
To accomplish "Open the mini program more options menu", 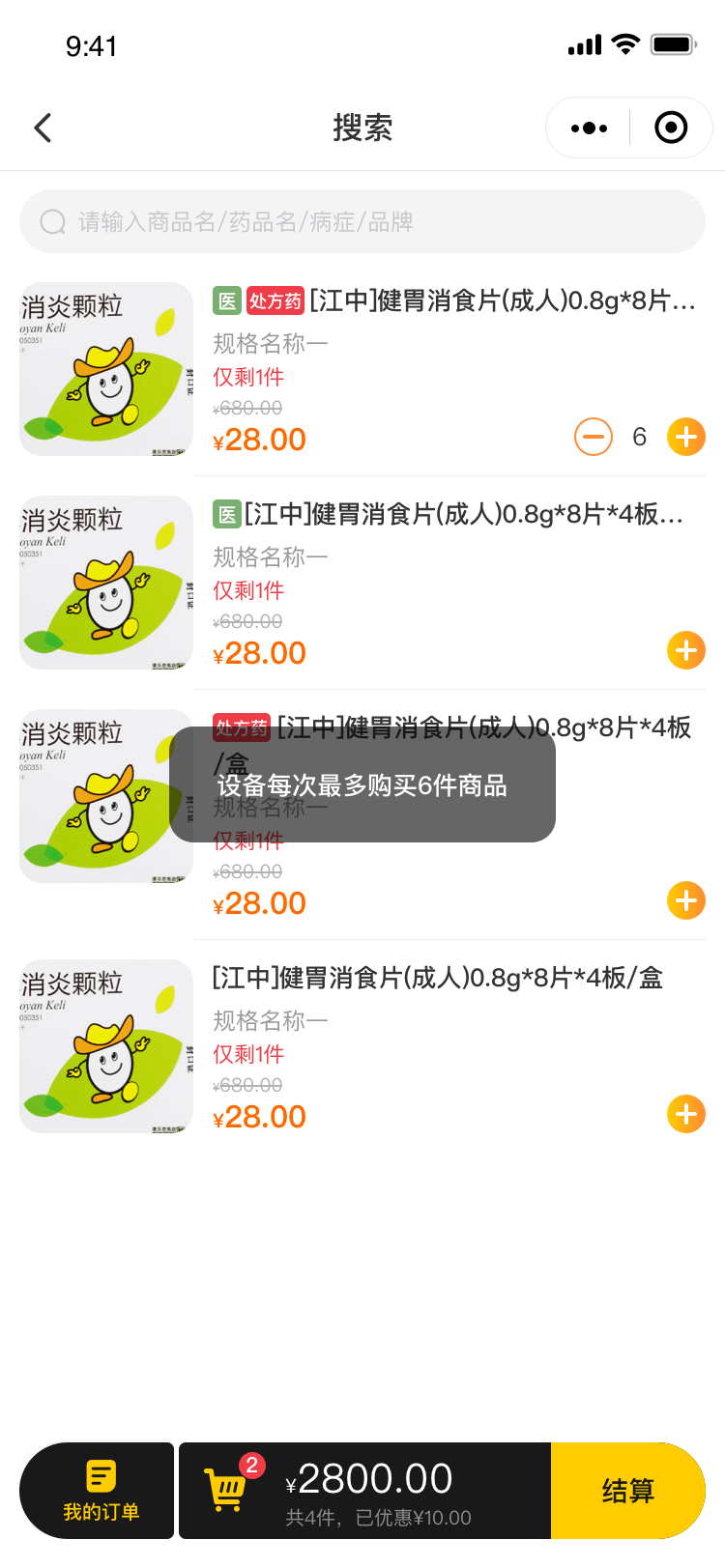I will coord(589,128).
